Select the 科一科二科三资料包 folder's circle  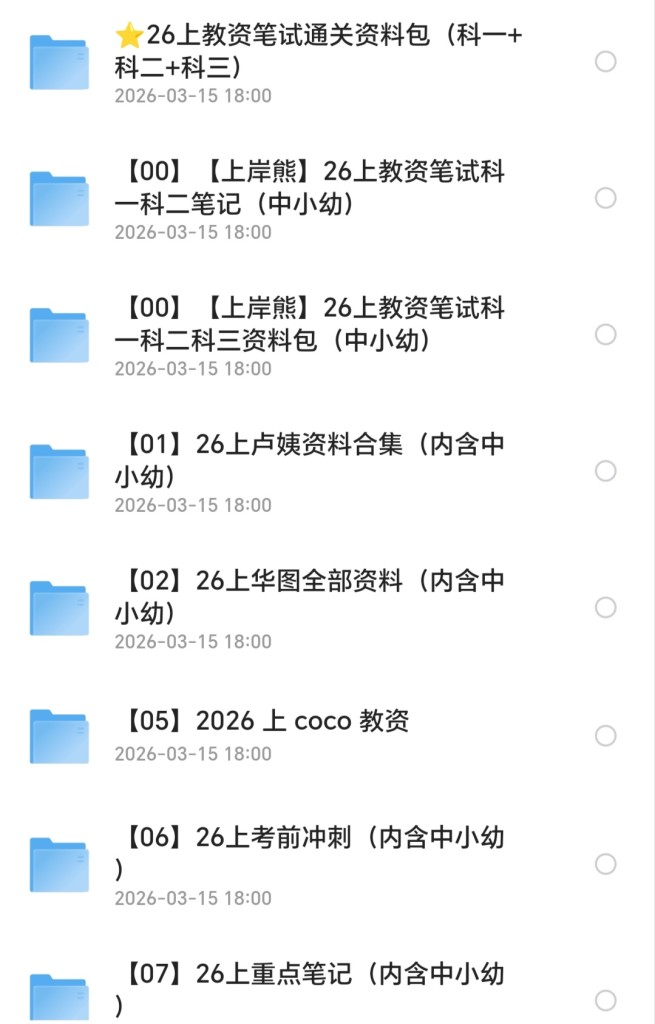point(605,334)
